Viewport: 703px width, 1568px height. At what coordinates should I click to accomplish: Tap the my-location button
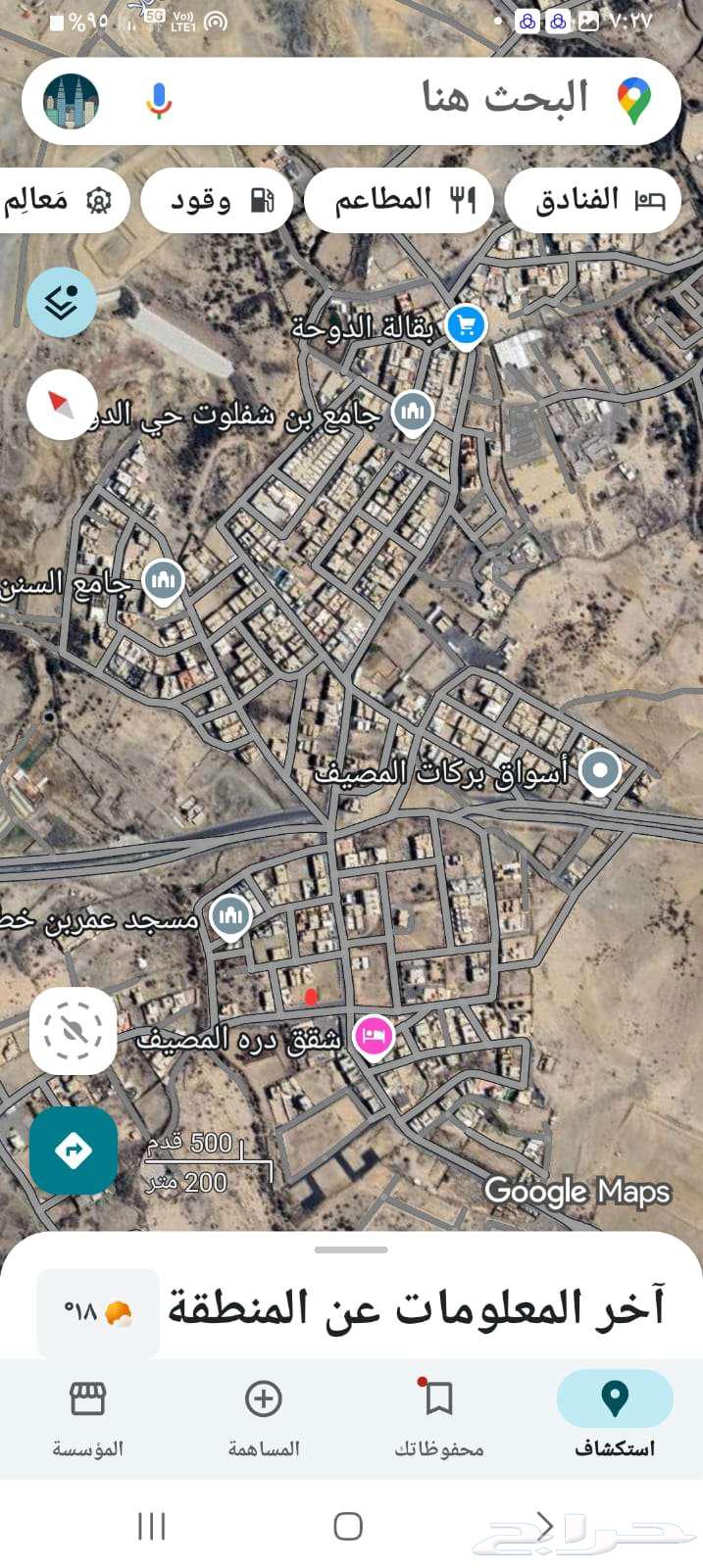[x=74, y=1031]
